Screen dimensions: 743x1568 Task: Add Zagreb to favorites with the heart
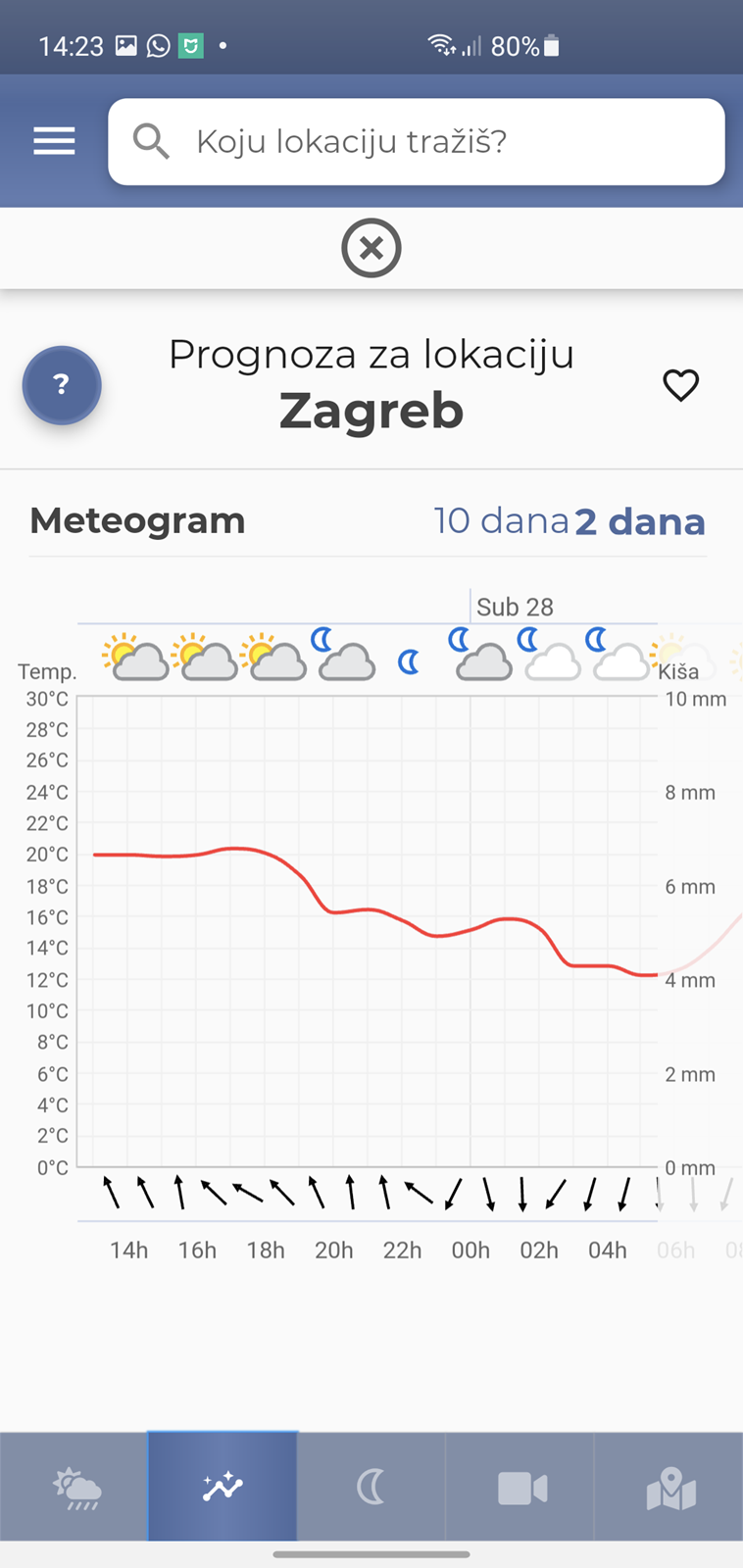click(681, 385)
